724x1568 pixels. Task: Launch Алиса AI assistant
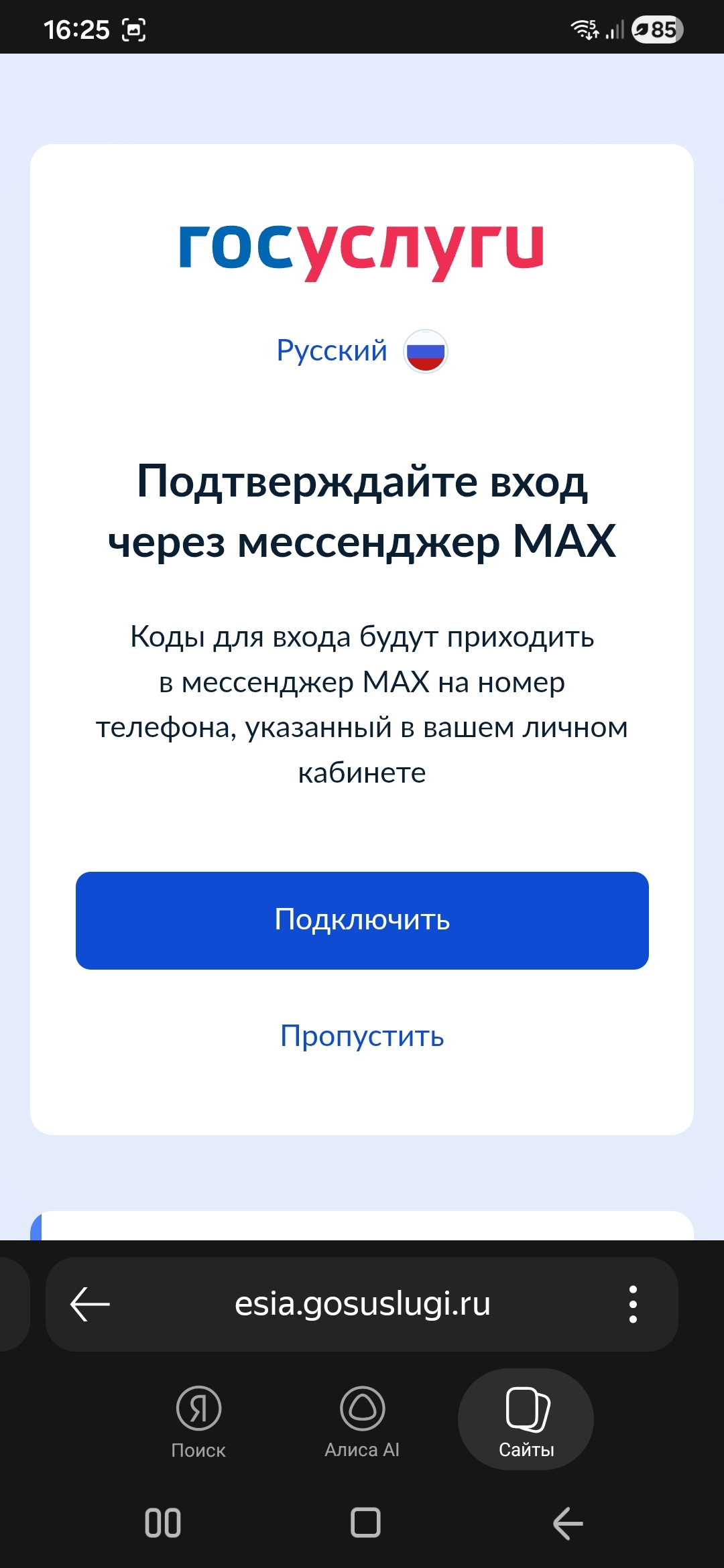point(362,1419)
